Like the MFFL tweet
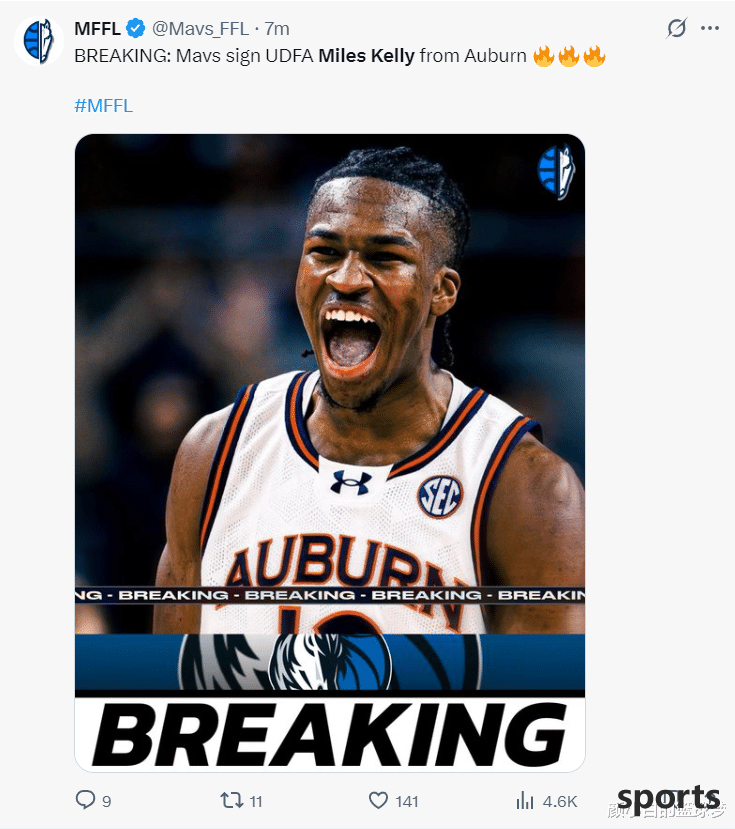 pos(379,800)
